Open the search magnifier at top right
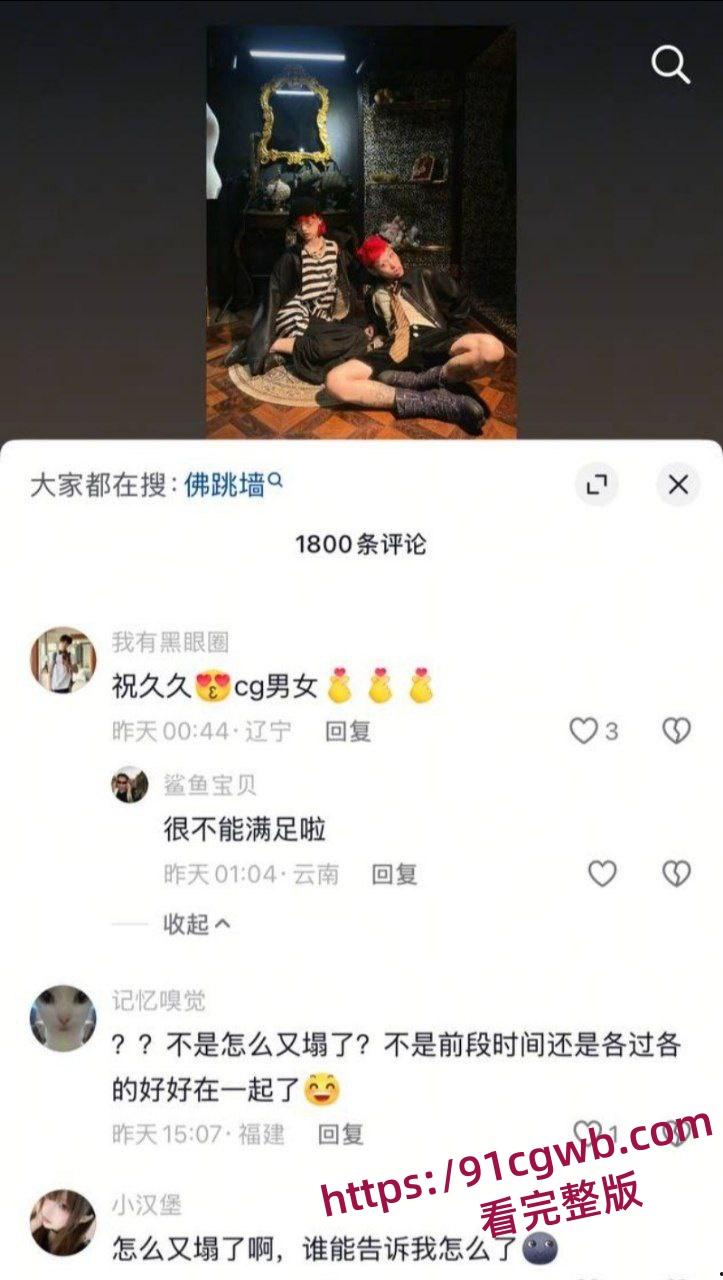This screenshot has height=1280, width=723. [670, 64]
